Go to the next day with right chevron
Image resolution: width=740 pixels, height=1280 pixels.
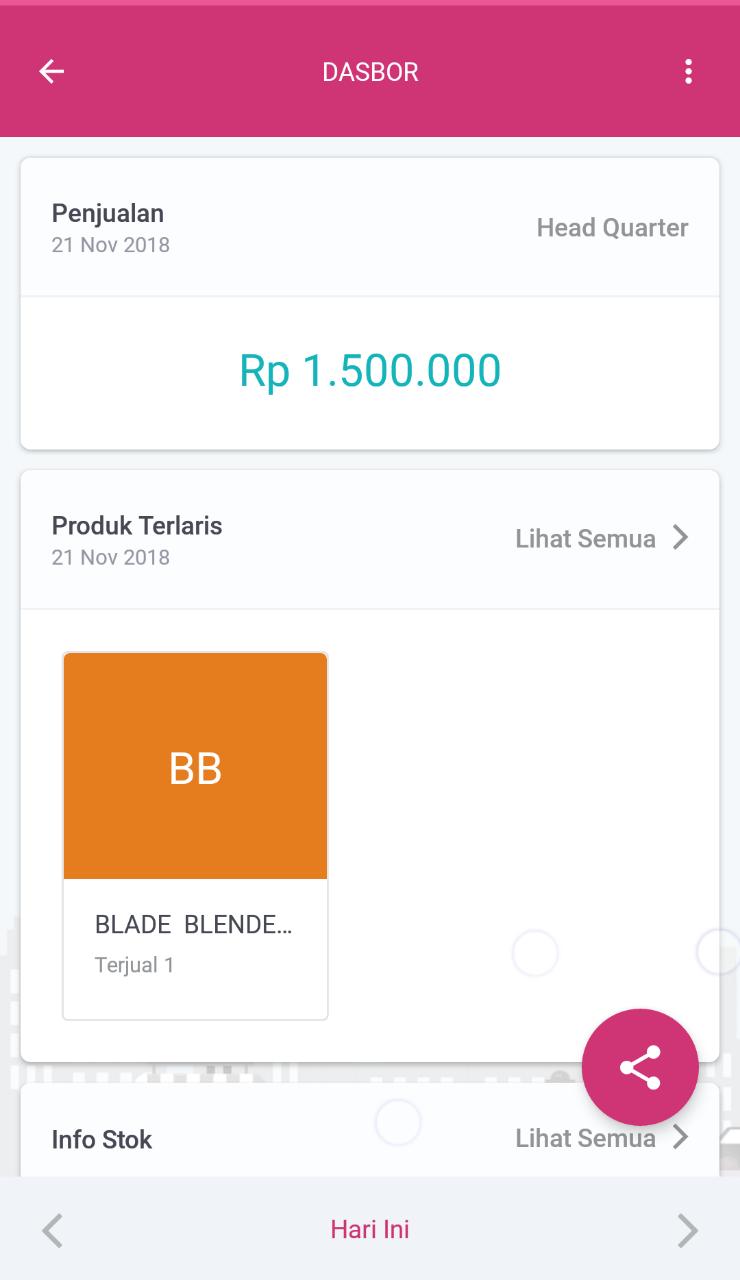[687, 1230]
